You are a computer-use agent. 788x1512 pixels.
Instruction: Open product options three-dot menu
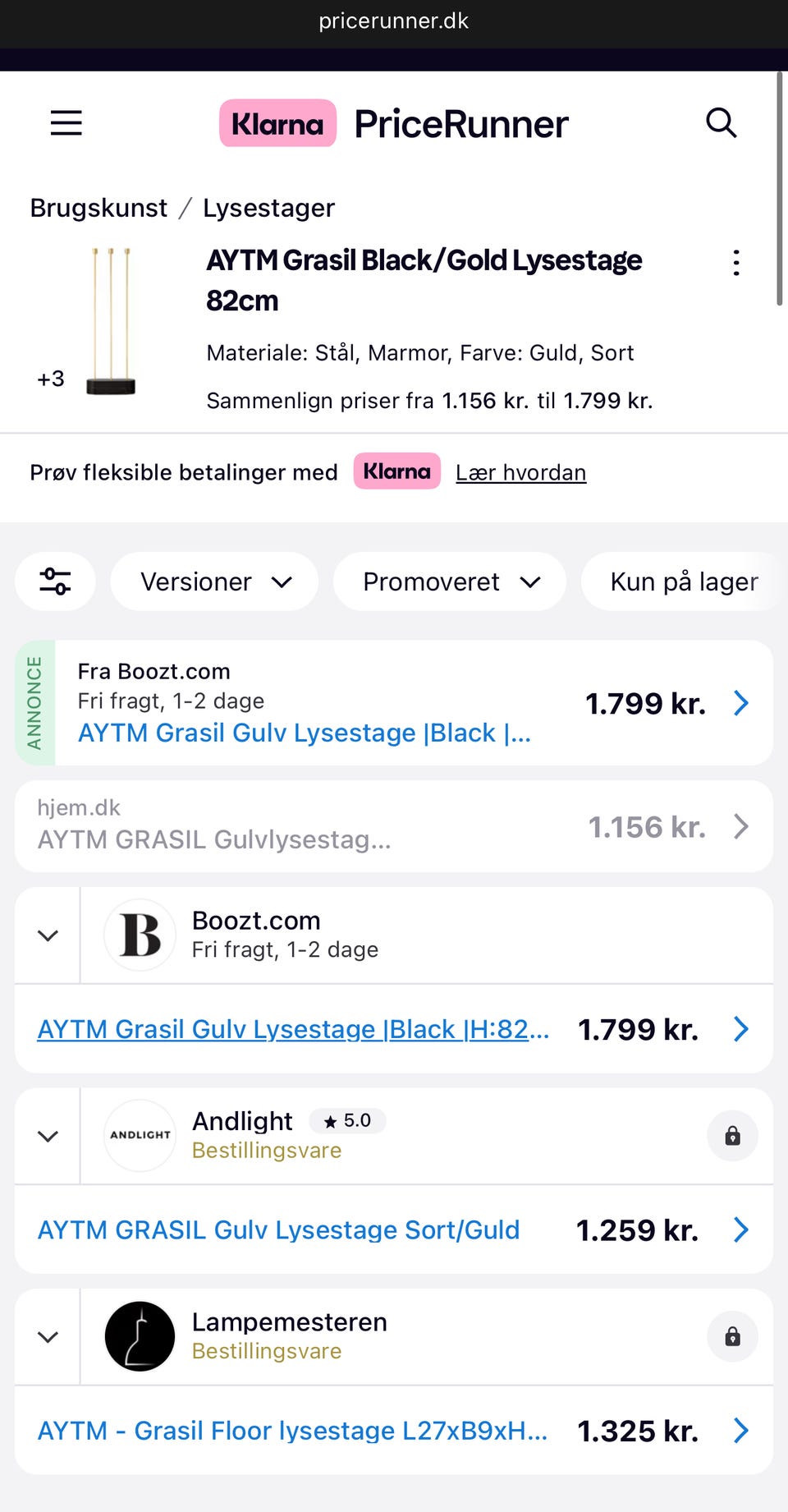point(736,263)
